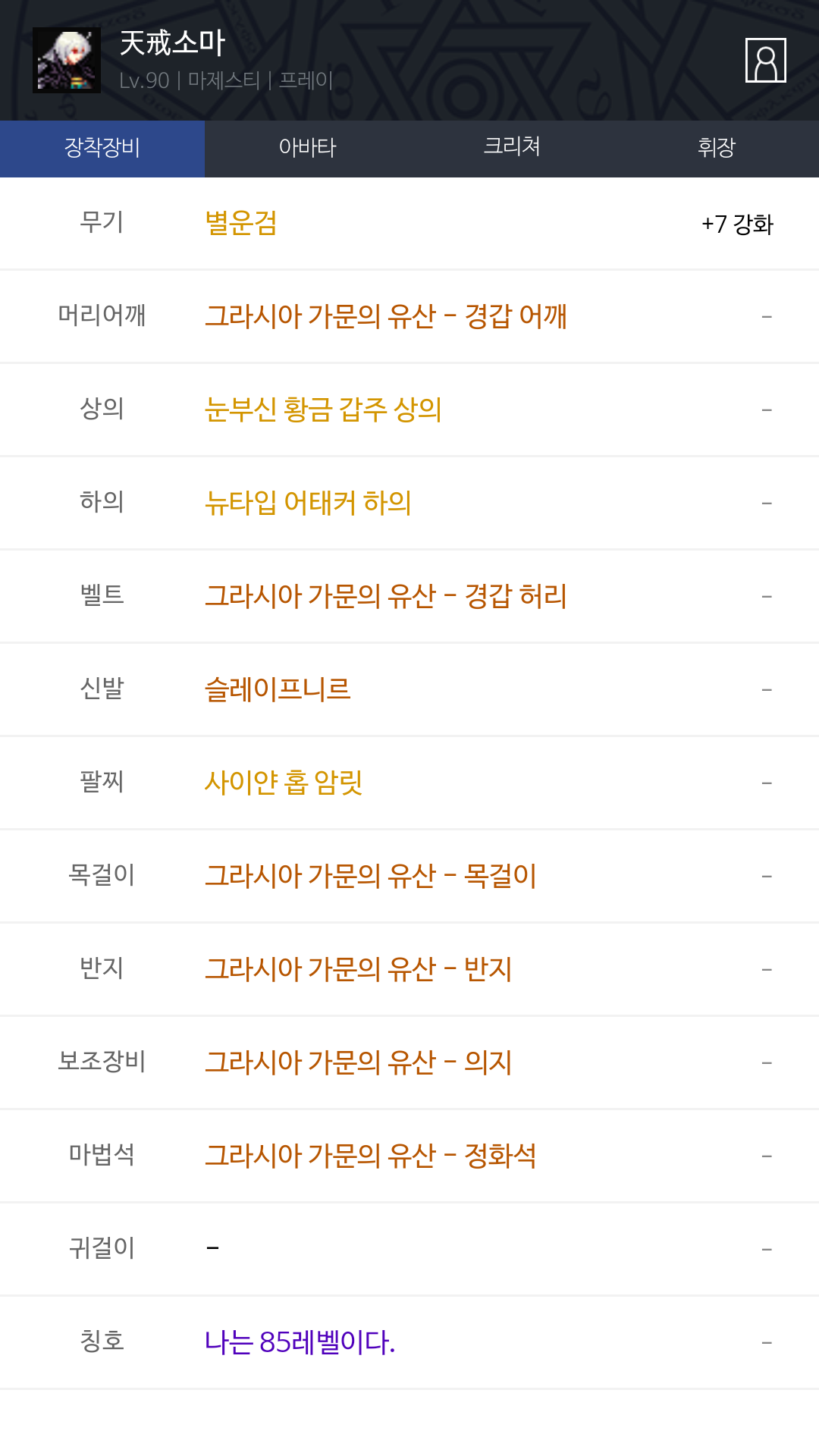Open 그라시아 가문의 유산 - 반지

click(x=359, y=969)
